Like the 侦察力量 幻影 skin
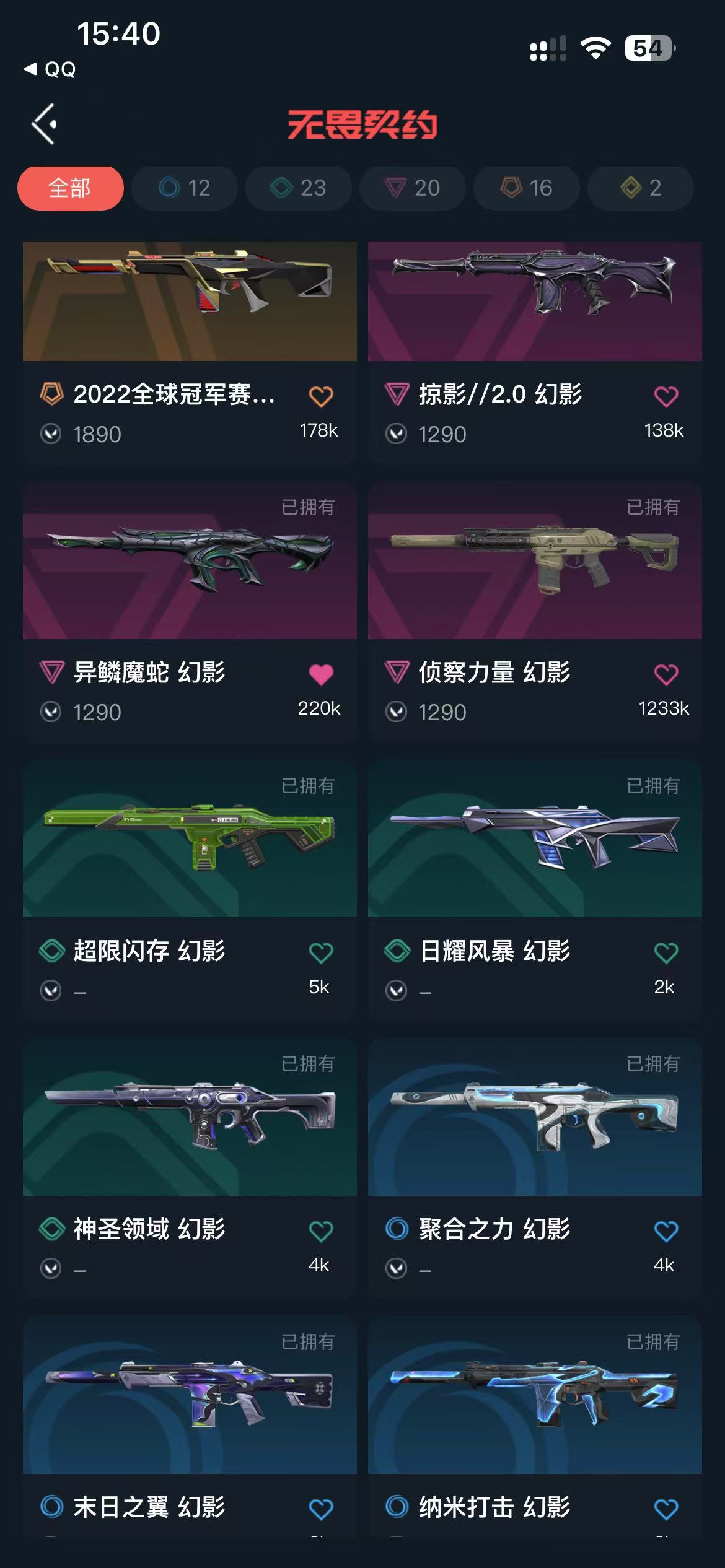725x1568 pixels. [666, 674]
